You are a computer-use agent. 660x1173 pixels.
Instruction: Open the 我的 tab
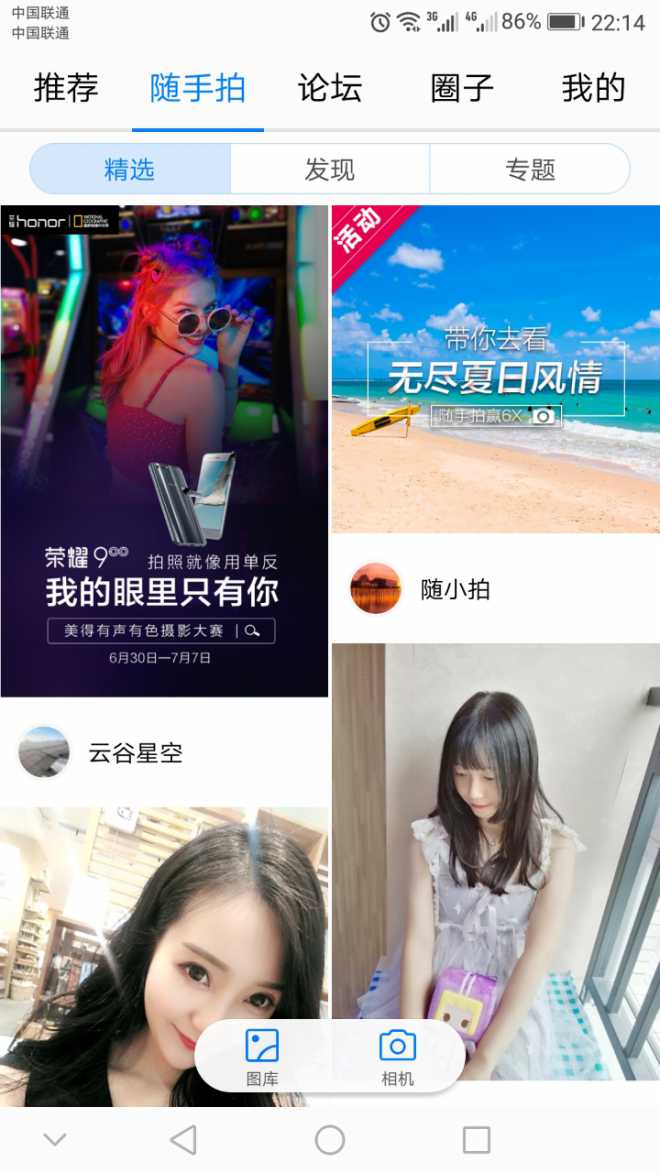tap(593, 89)
